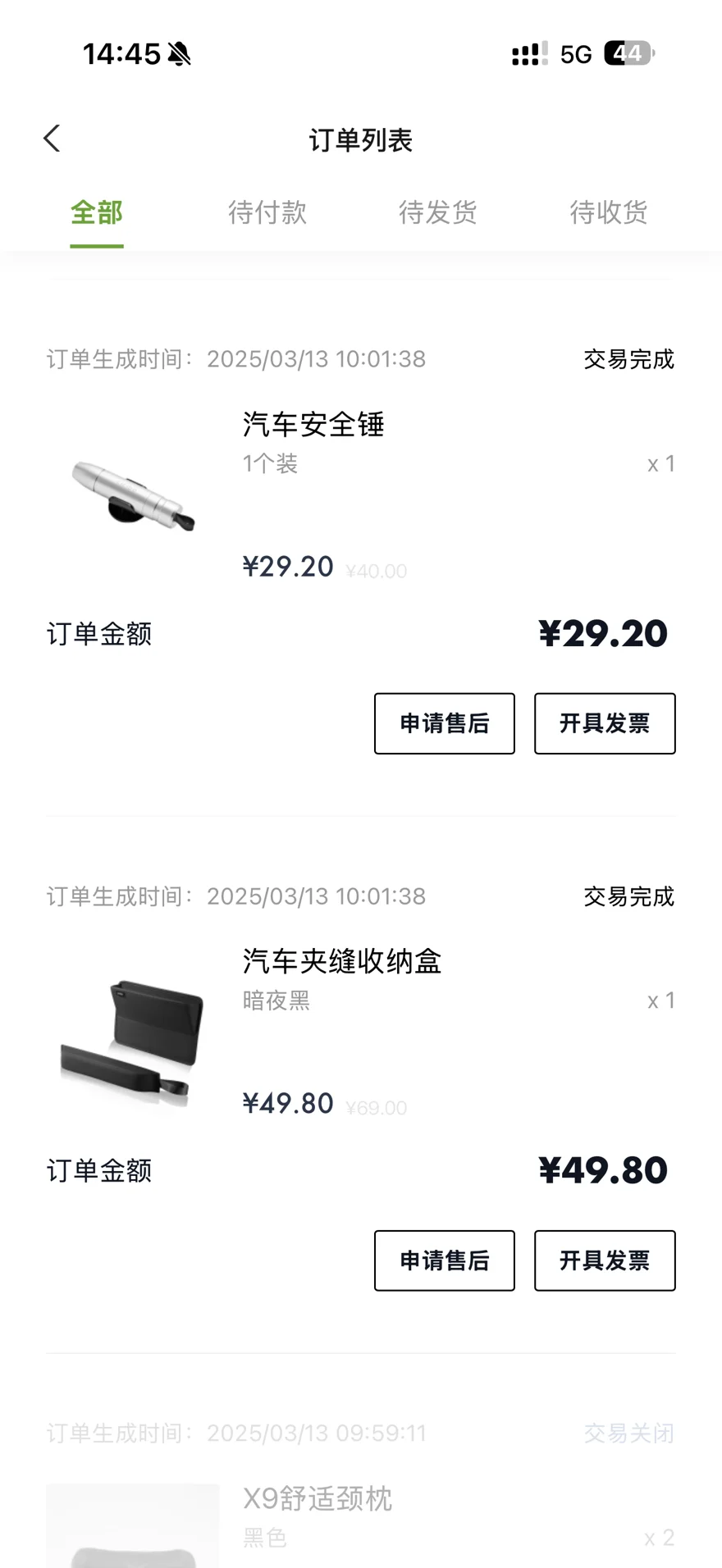
Task: Open the closed X9舒适颈枕 order
Action: [318, 1499]
